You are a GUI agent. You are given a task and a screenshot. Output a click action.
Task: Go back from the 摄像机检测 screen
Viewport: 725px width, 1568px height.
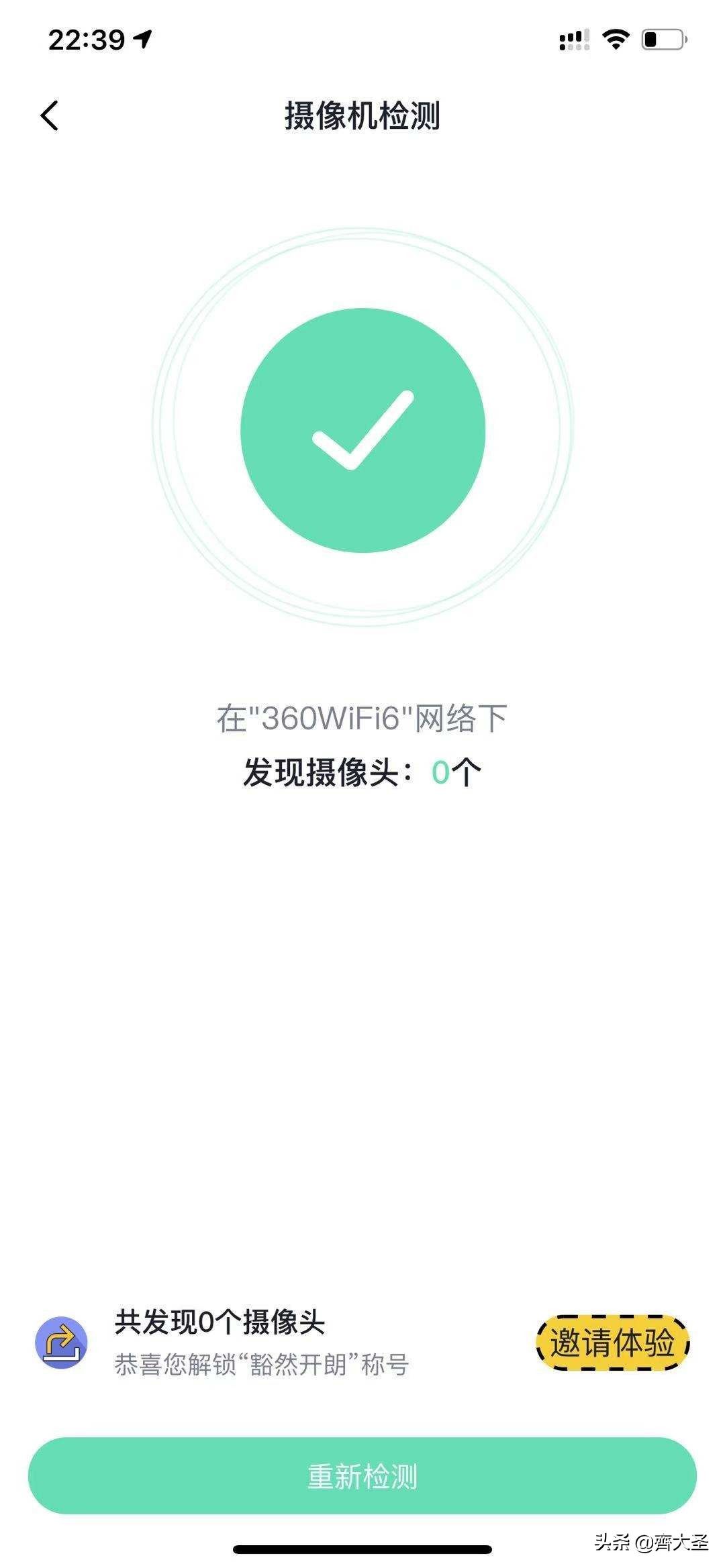50,115
